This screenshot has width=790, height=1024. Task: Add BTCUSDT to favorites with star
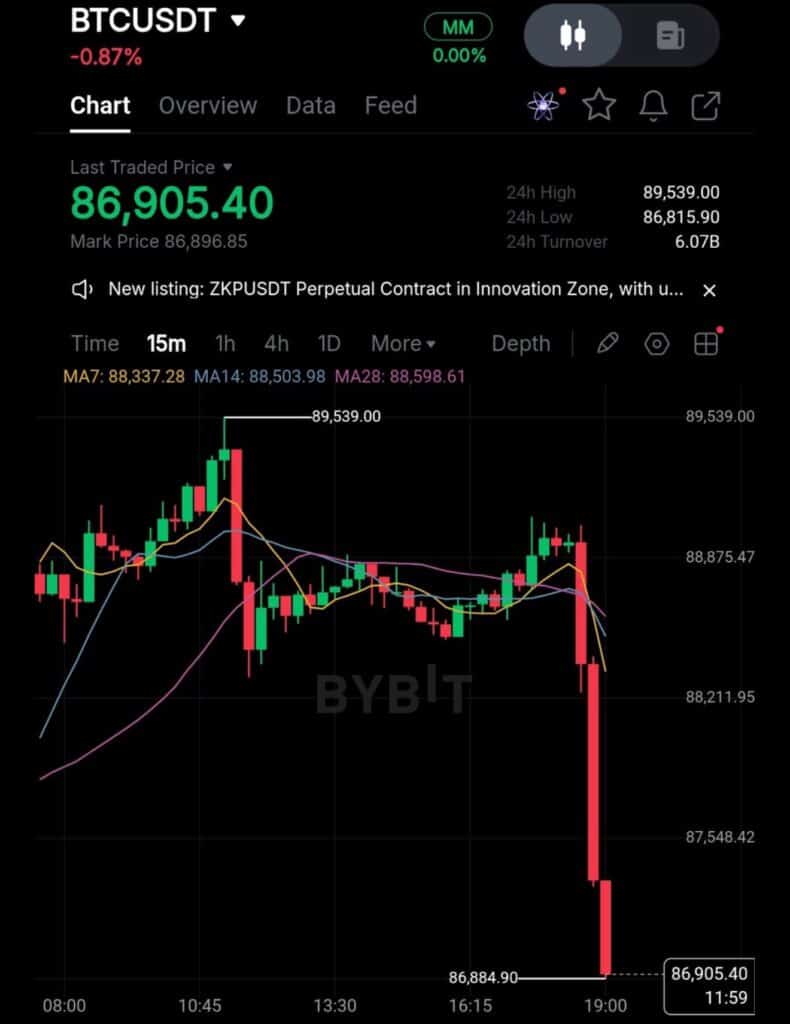[x=599, y=105]
